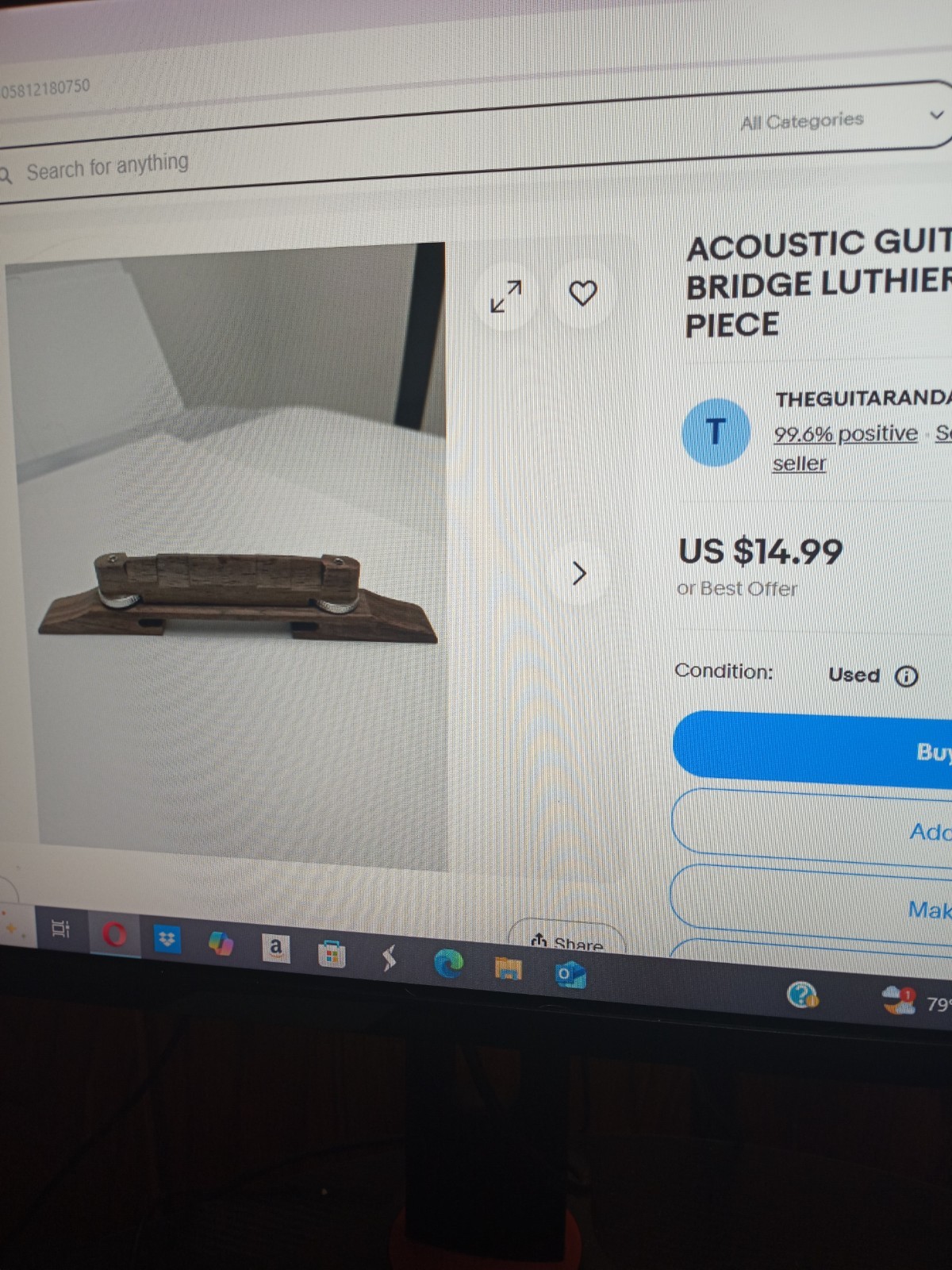Open the seller's T avatar profile

[716, 432]
